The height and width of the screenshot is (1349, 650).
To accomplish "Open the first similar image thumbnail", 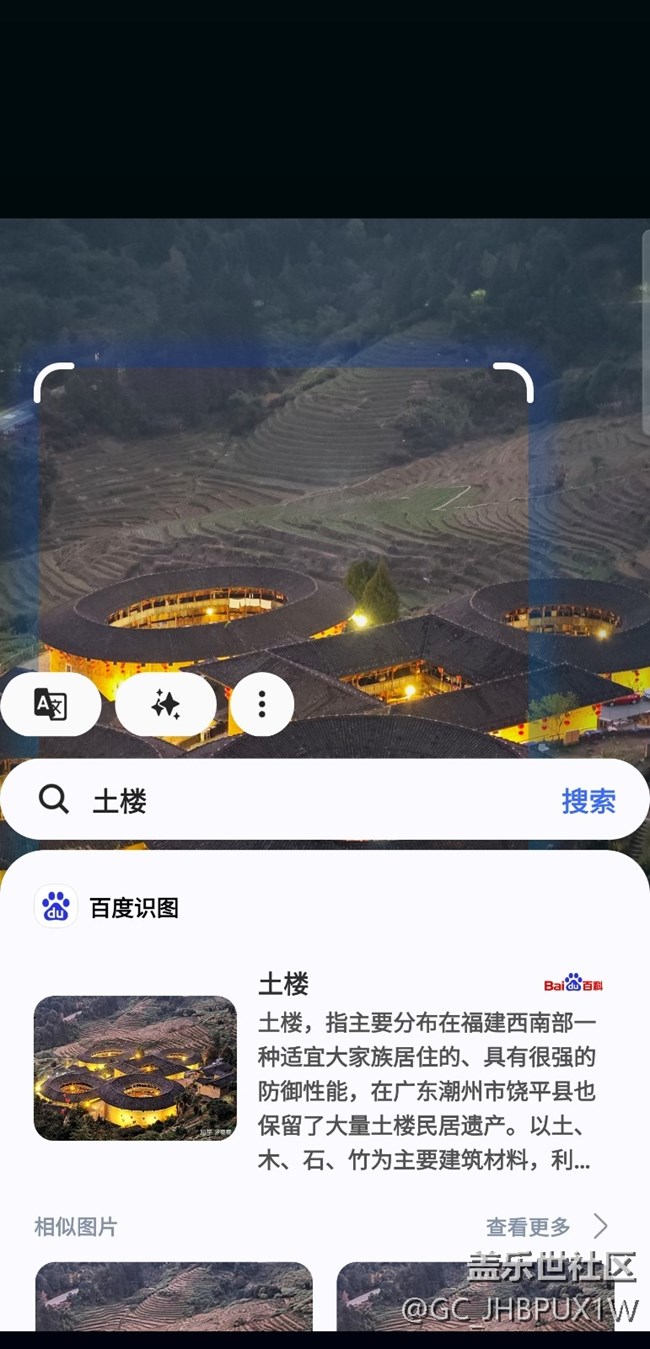I will [174, 1296].
